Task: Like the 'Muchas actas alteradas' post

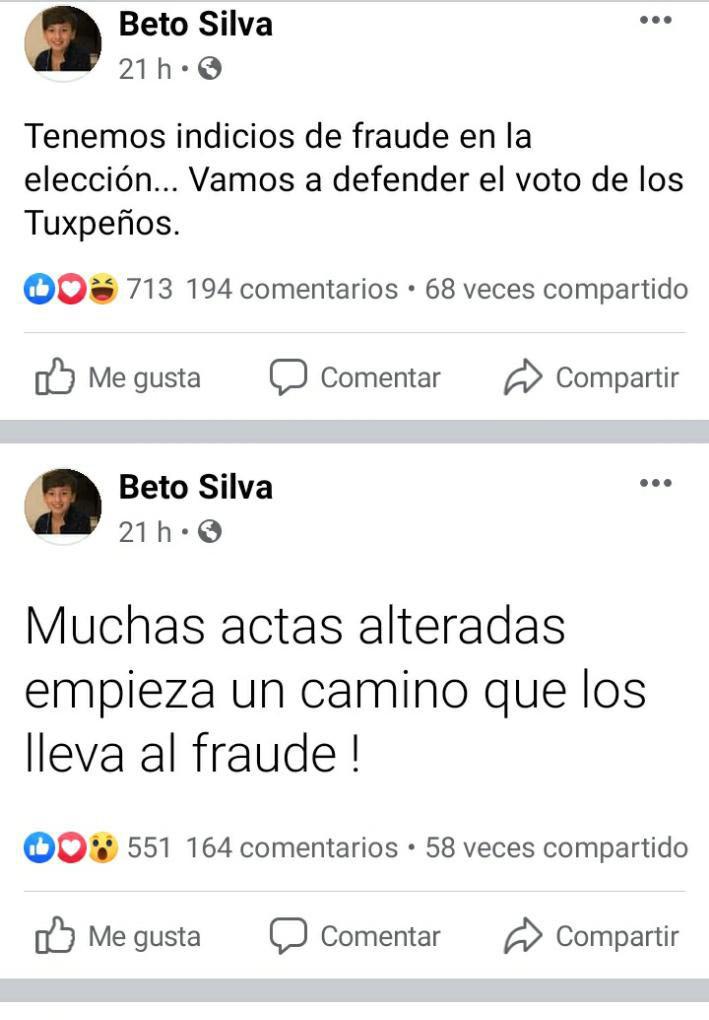Action: point(118,936)
